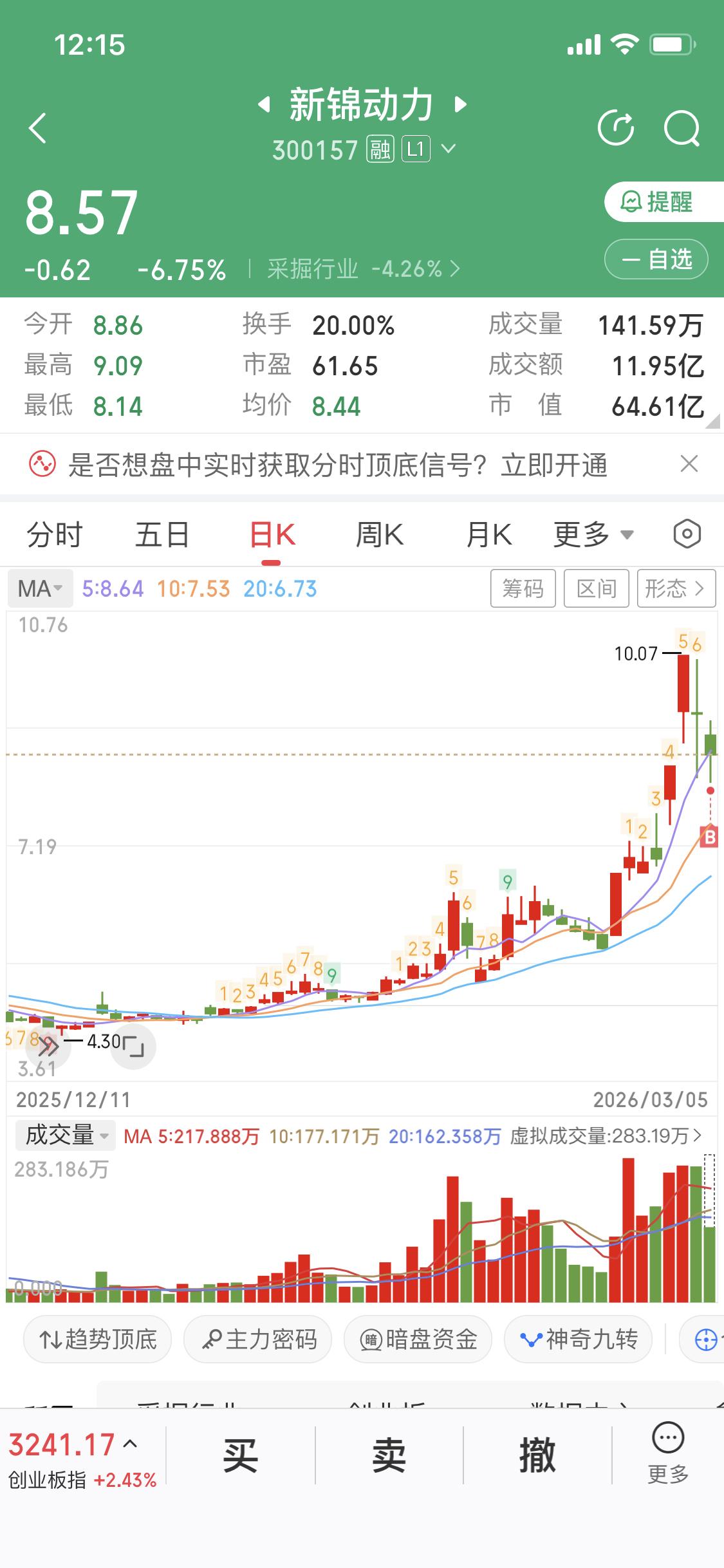Screen dimensions: 724x1568
Task: Switch to the 分时 intraday tab
Action: click(54, 534)
